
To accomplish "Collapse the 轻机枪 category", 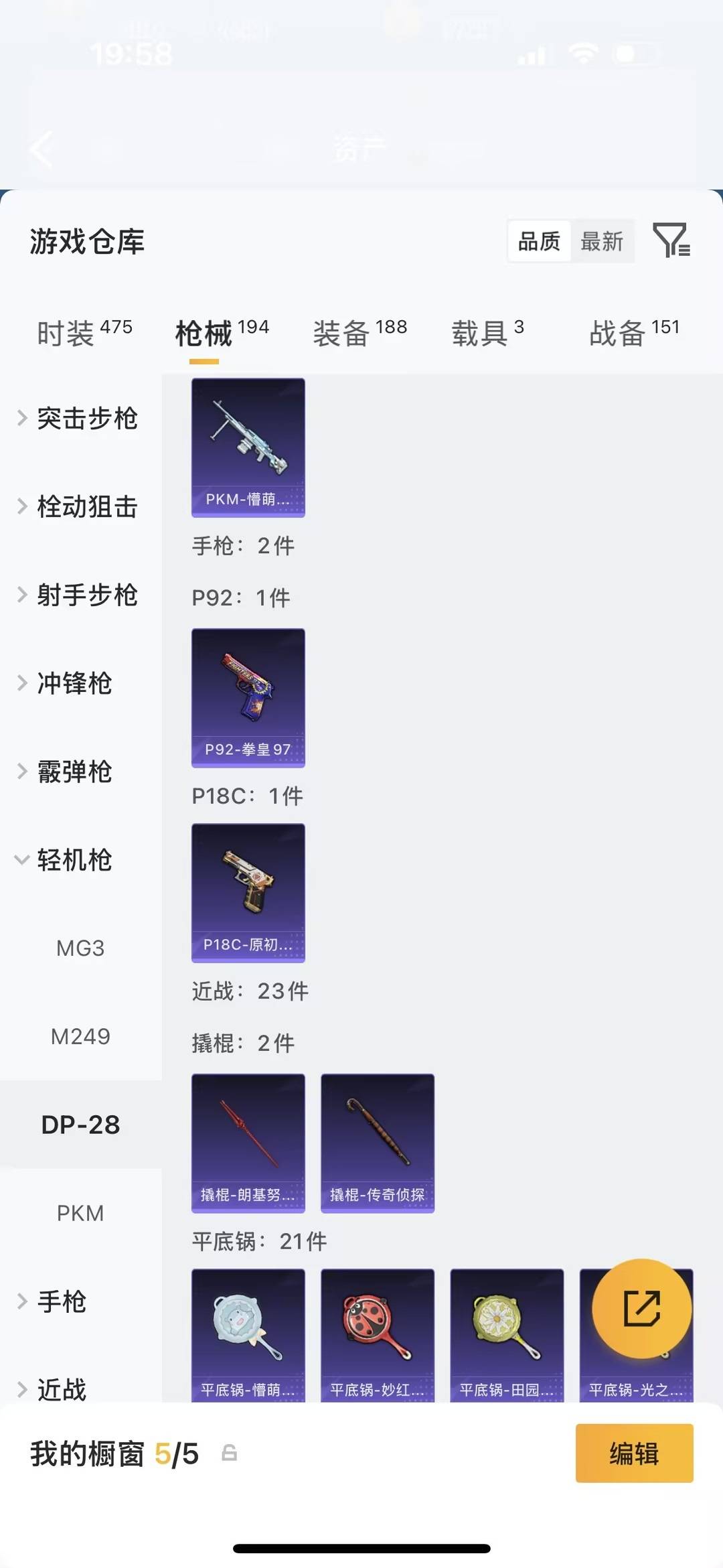I will tap(74, 861).
